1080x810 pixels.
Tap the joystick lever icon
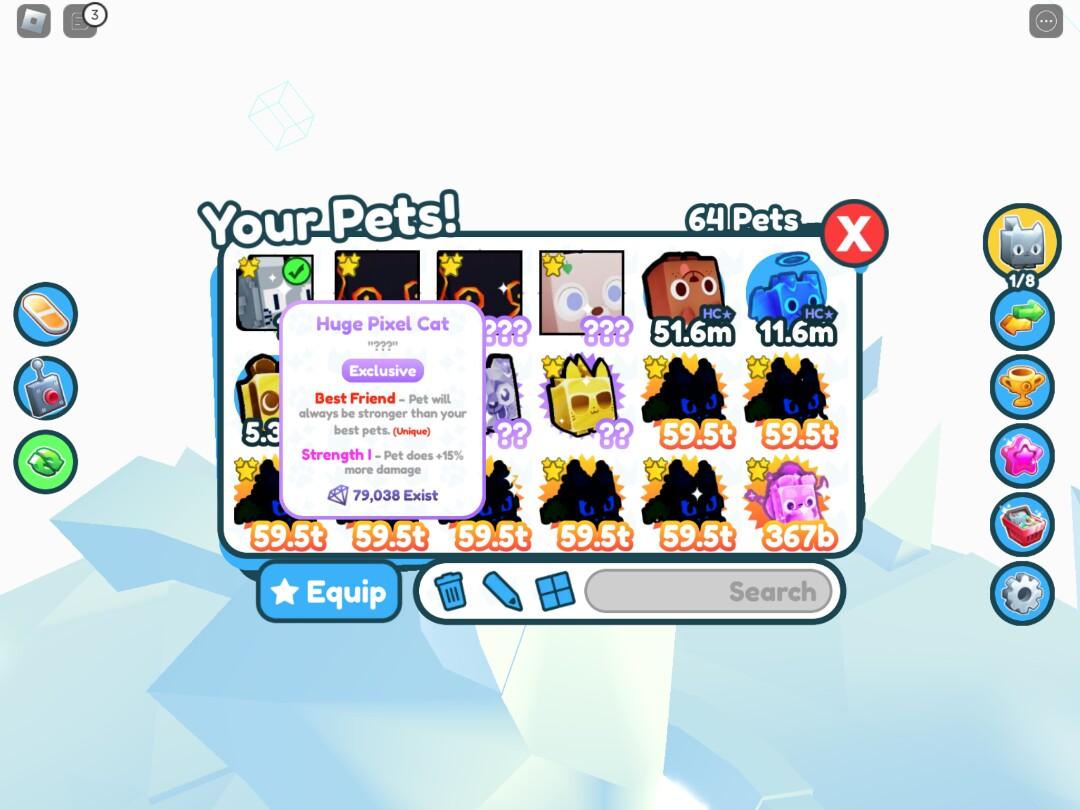pos(46,388)
